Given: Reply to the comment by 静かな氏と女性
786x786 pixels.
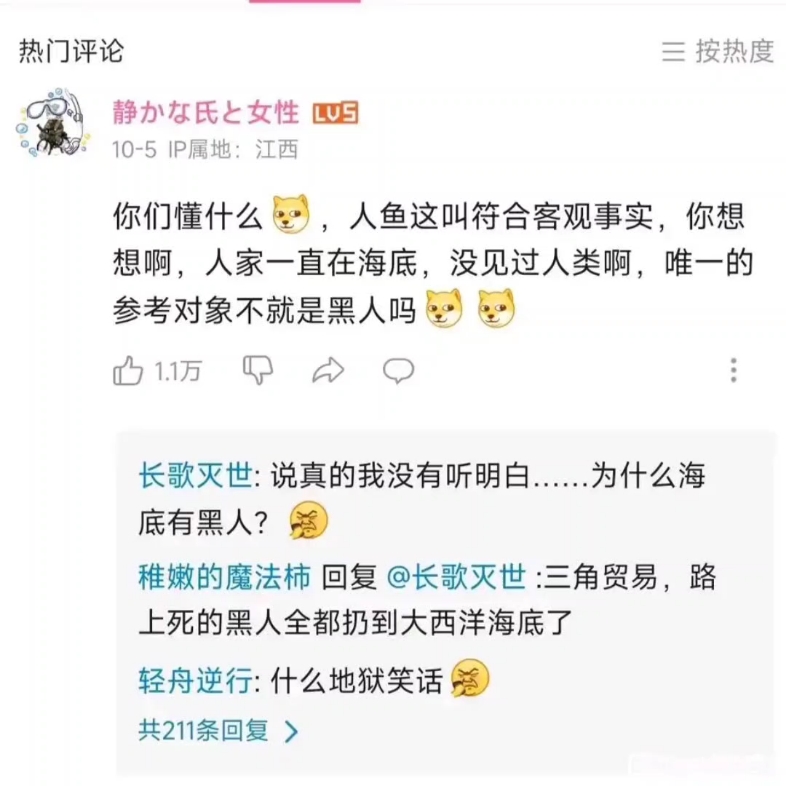Looking at the screenshot, I should [x=398, y=371].
